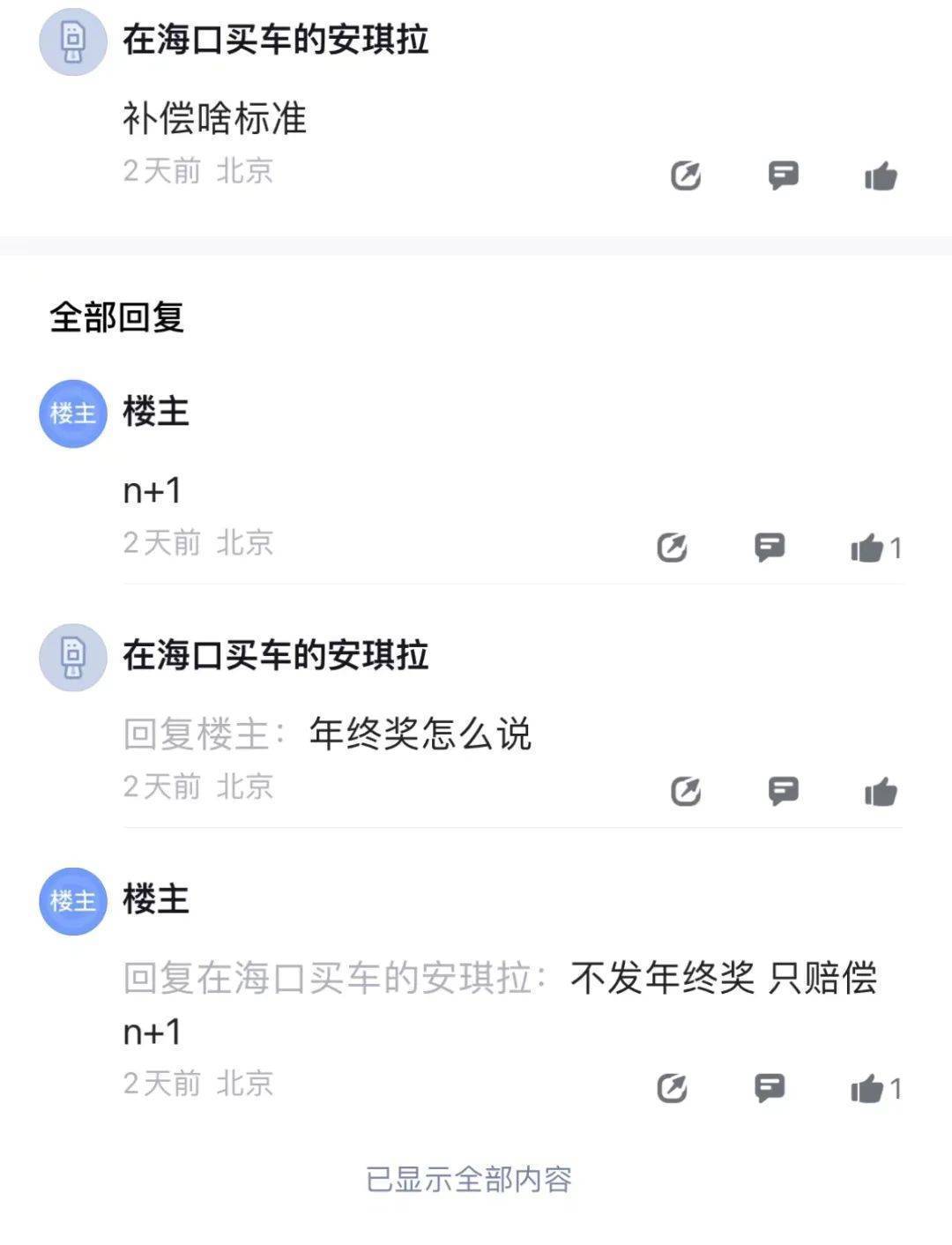
Task: Like the reply '不发年终奖 只赔偿 n+1'
Action: (x=867, y=1088)
